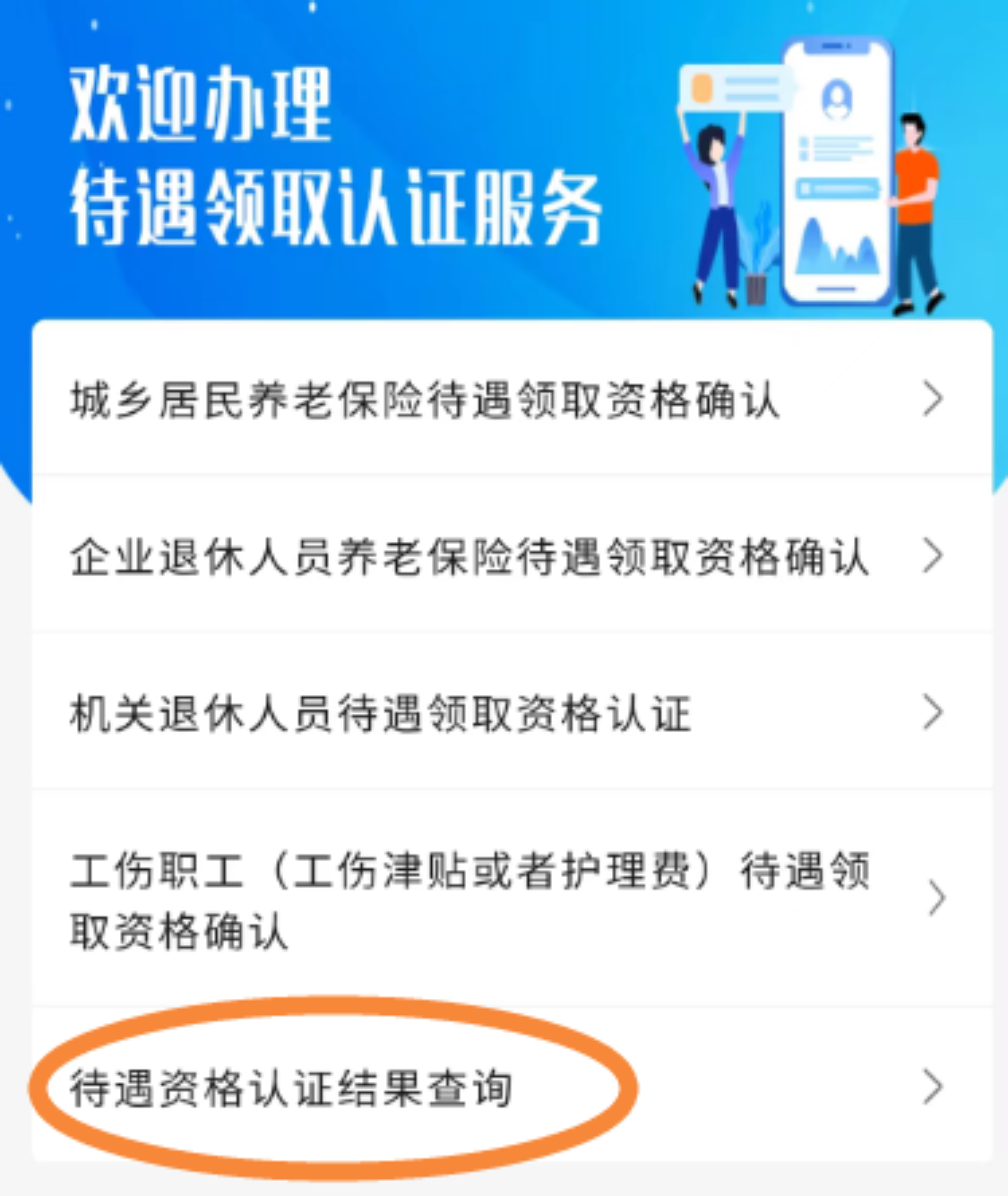Open 城乡居民养老保险待遇领取资格确认
Viewport: 1008px width, 1196px height.
pos(511,399)
